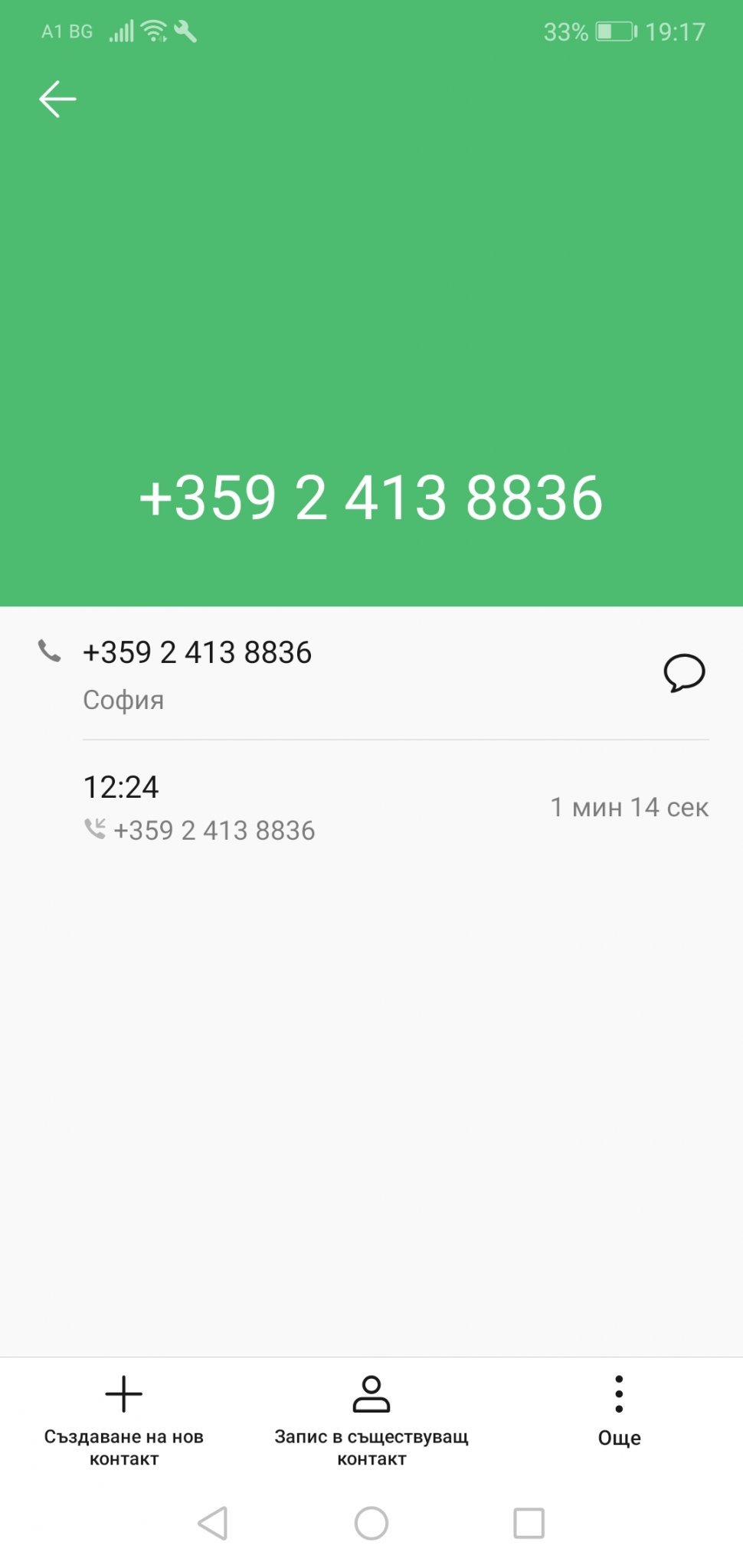Tap Създаване на нов контакт
Viewport: 743px width, 1568px height.
[x=124, y=1419]
